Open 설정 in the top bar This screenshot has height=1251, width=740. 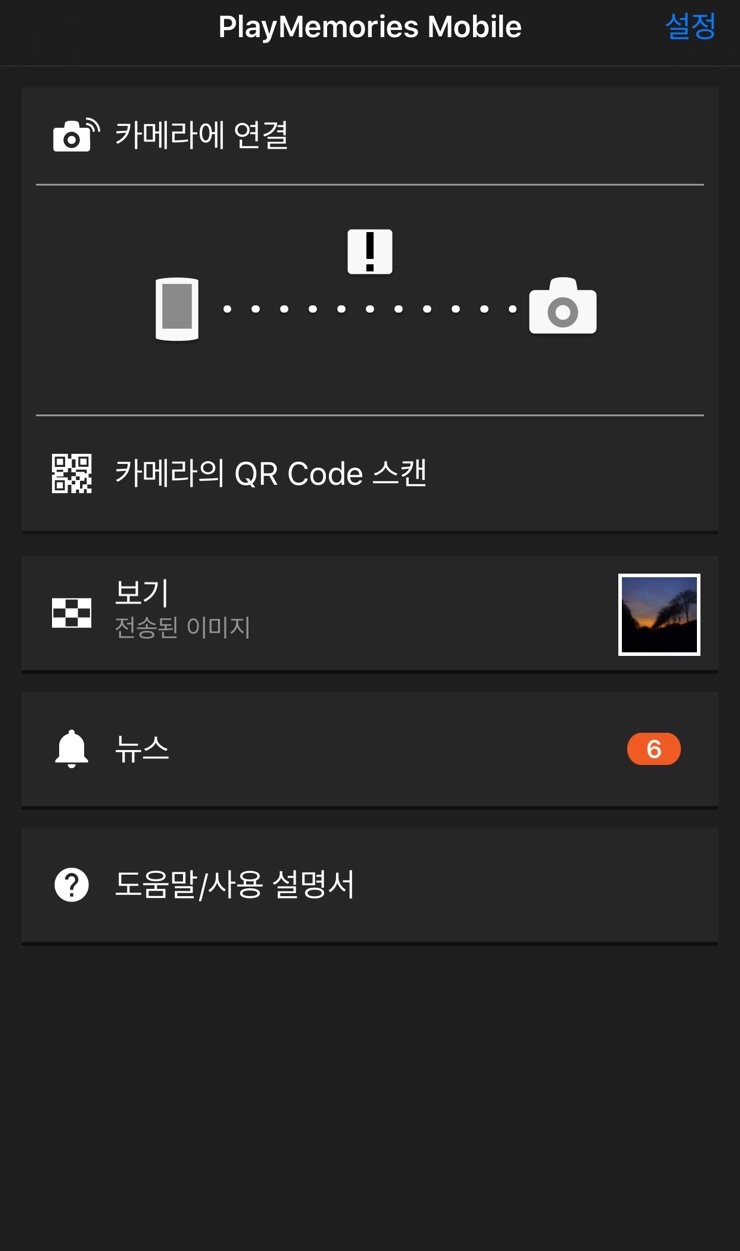click(690, 27)
